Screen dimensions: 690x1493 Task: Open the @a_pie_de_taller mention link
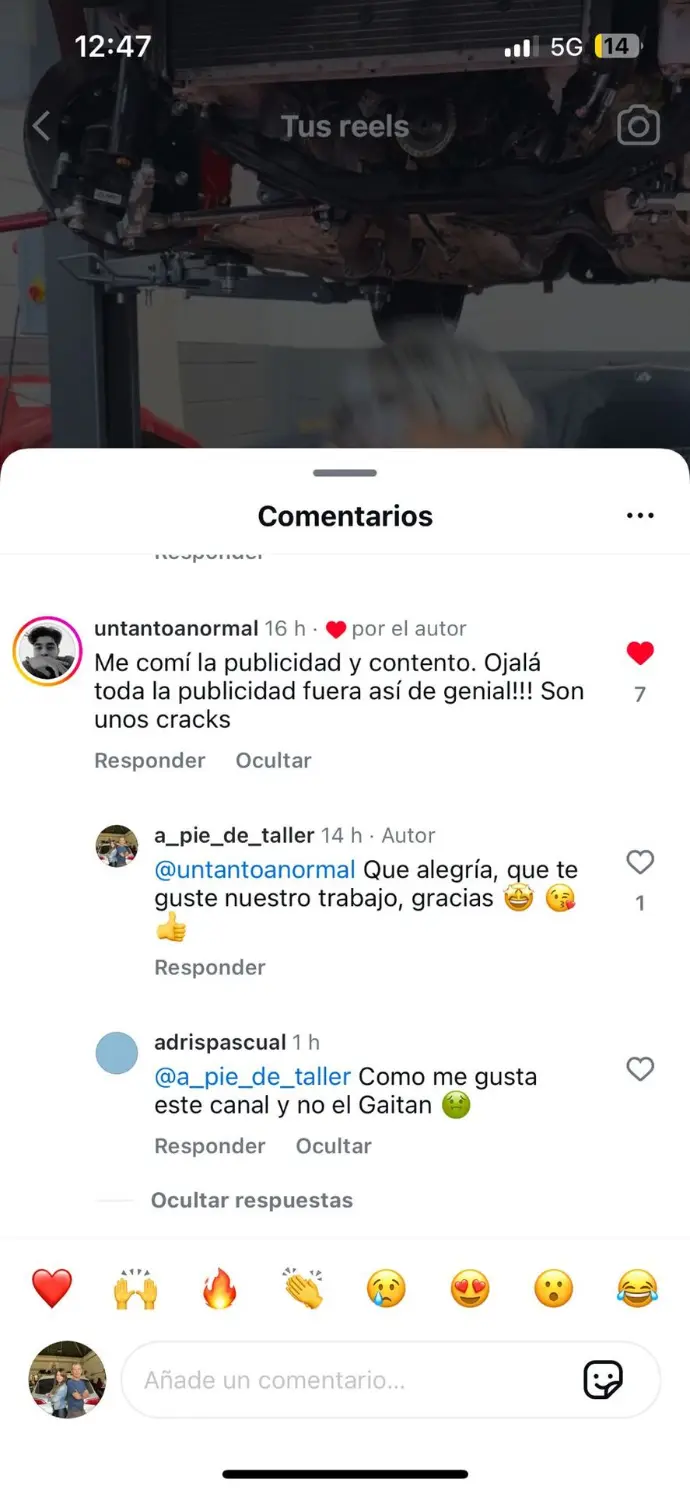click(x=252, y=1077)
